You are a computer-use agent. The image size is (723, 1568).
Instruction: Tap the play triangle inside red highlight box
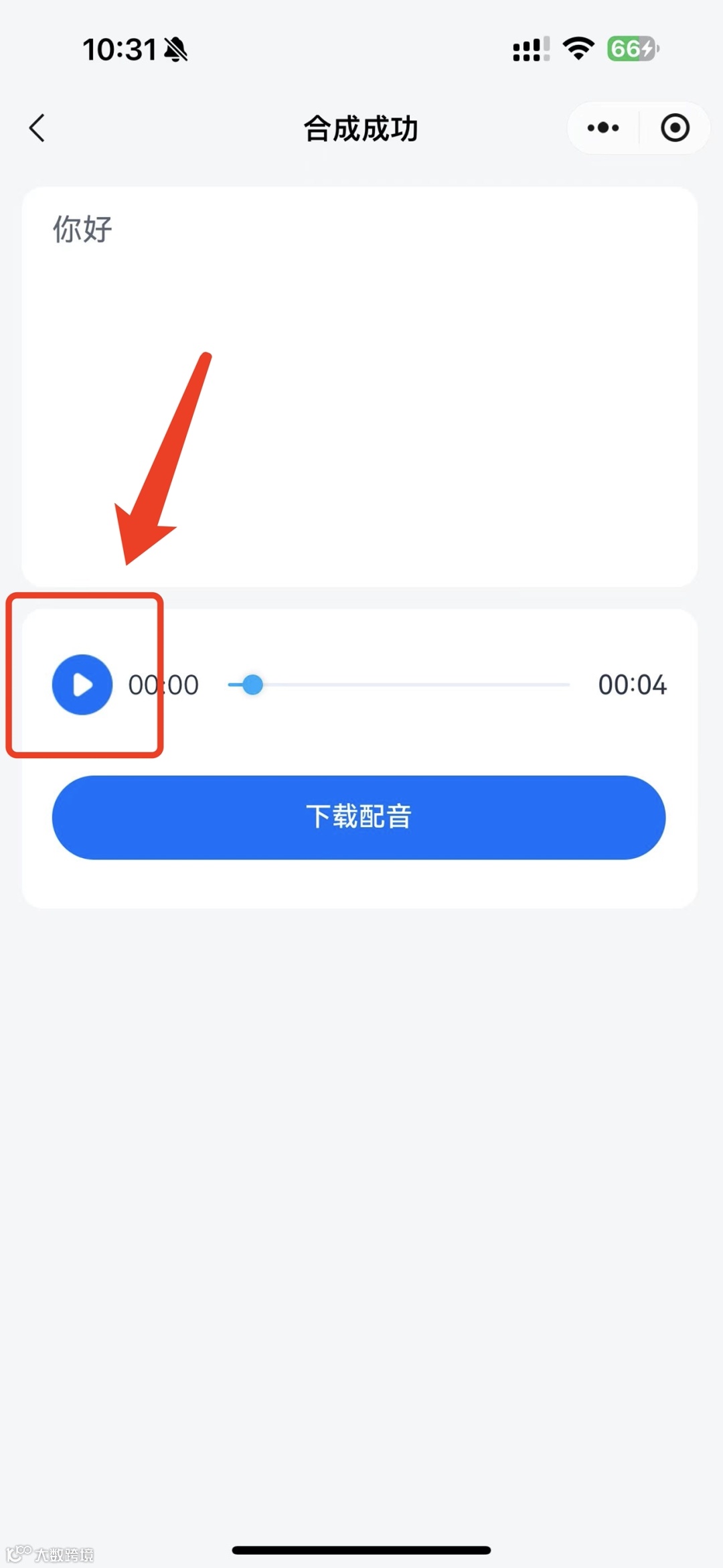click(x=84, y=685)
